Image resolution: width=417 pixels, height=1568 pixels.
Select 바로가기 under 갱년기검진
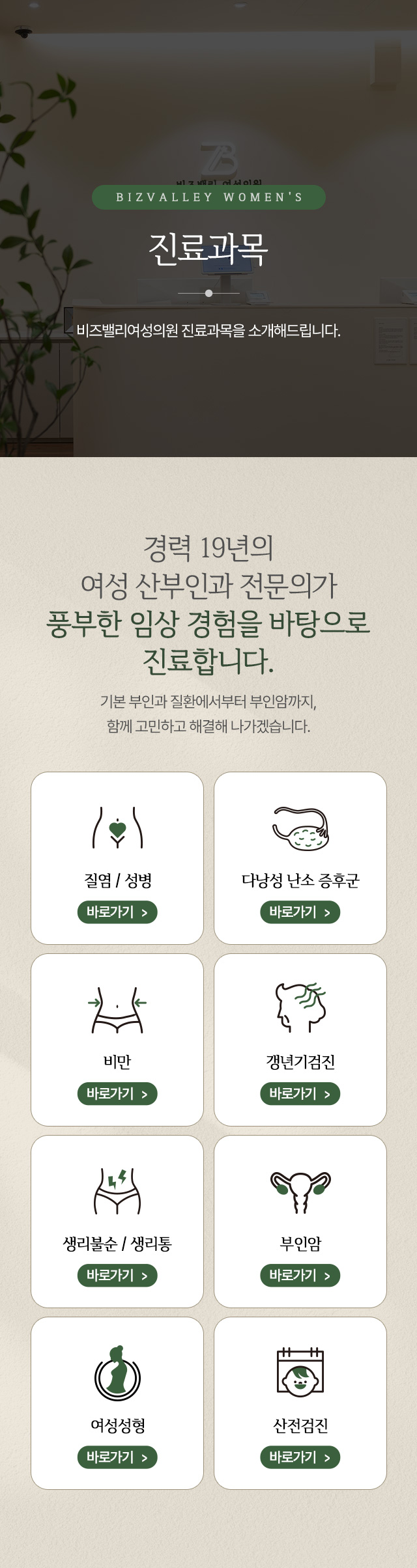point(300,1094)
